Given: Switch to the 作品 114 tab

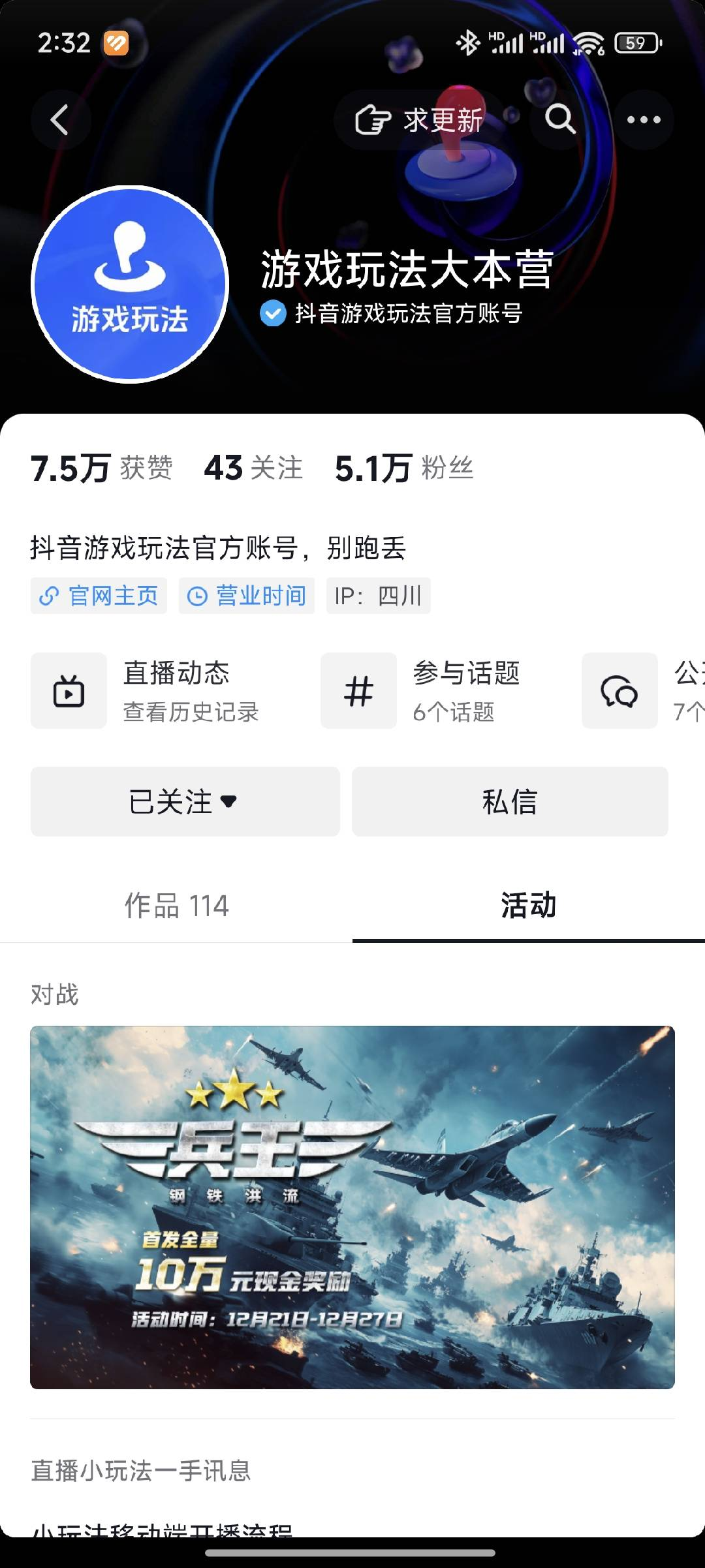Looking at the screenshot, I should point(176,906).
